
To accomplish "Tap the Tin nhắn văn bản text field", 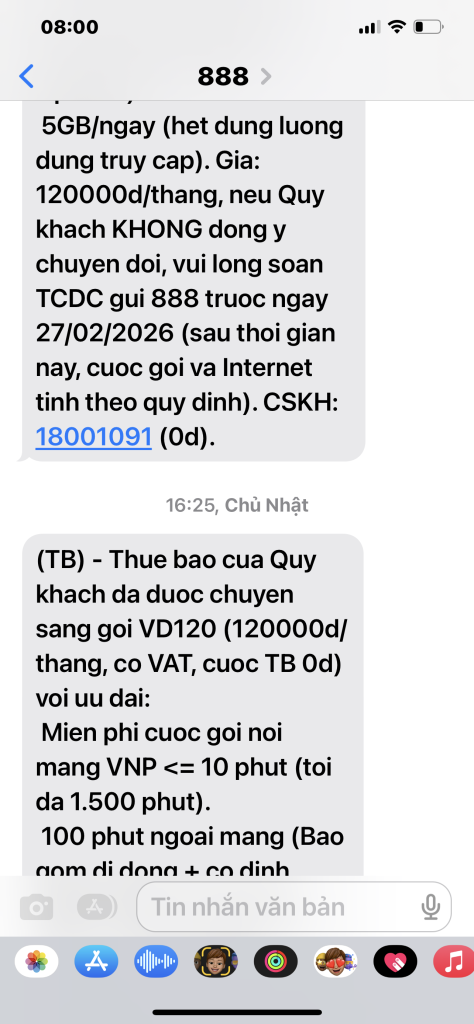I will [x=294, y=906].
